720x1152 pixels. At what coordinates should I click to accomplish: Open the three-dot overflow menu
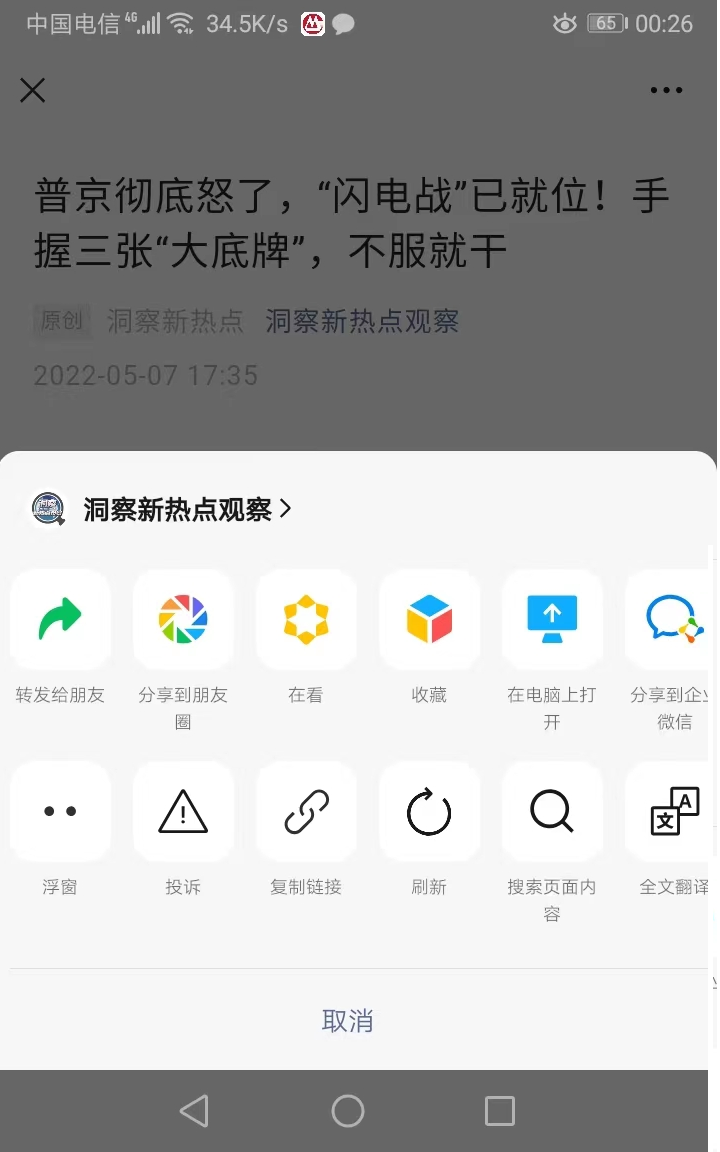[666, 90]
